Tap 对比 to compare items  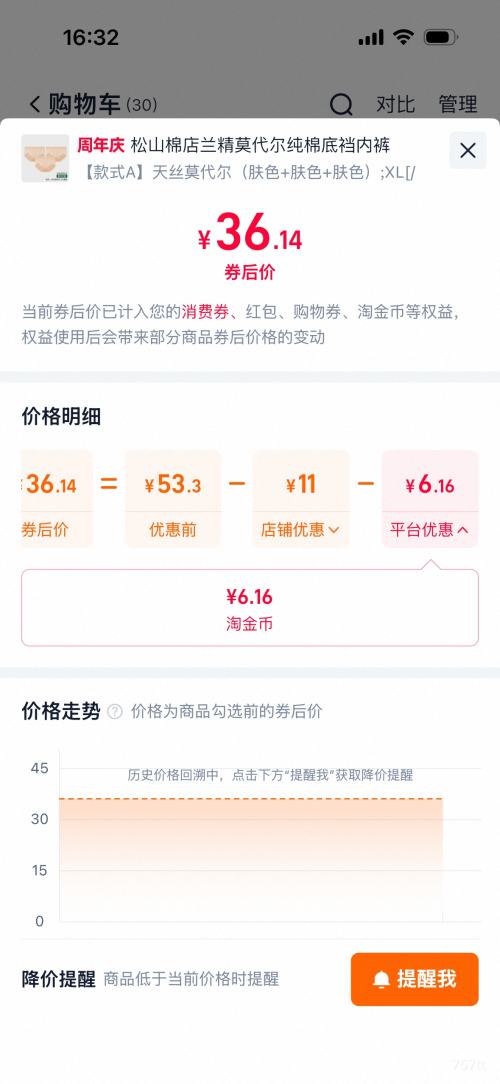395,104
